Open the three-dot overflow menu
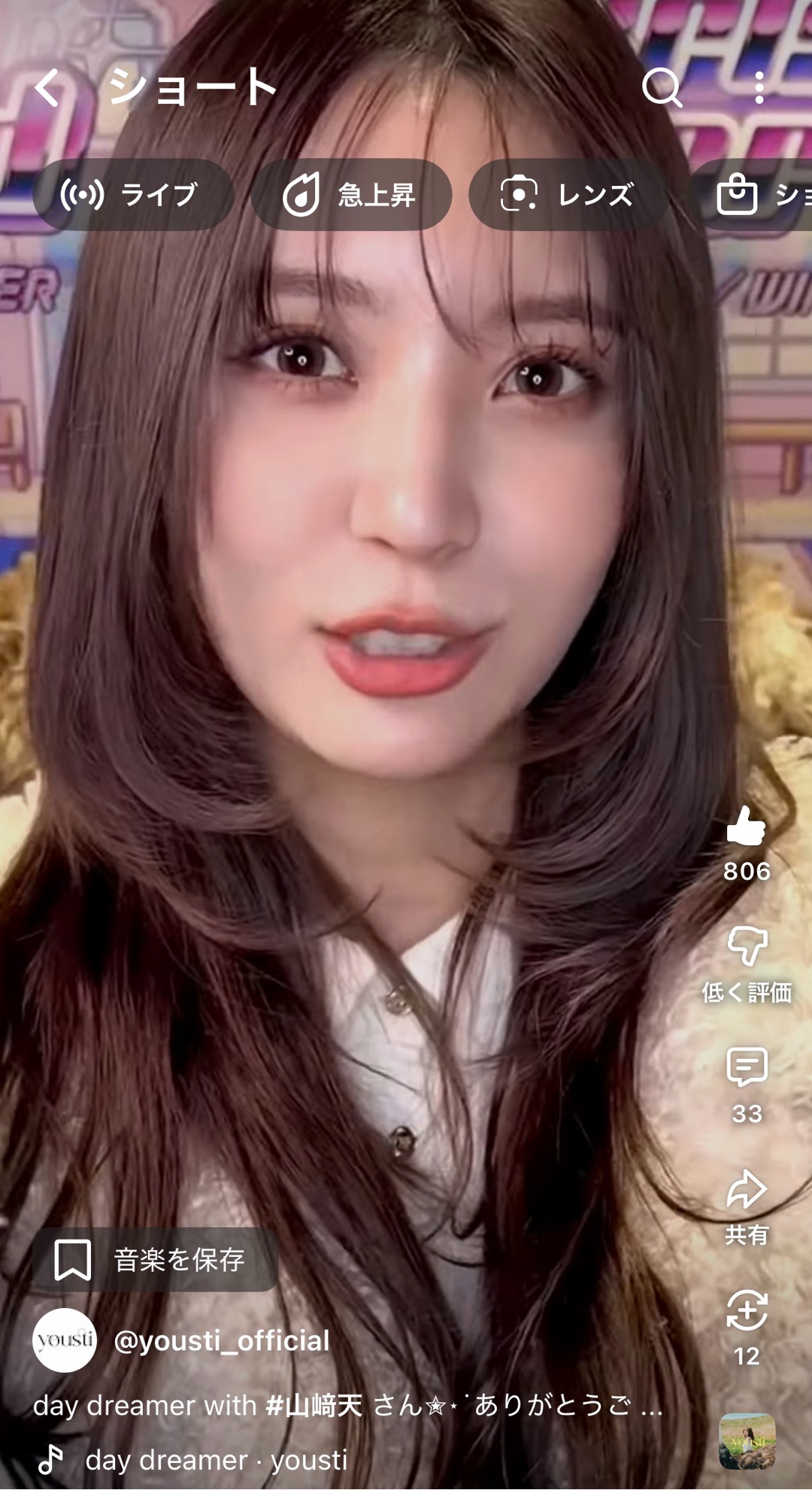 (x=759, y=88)
